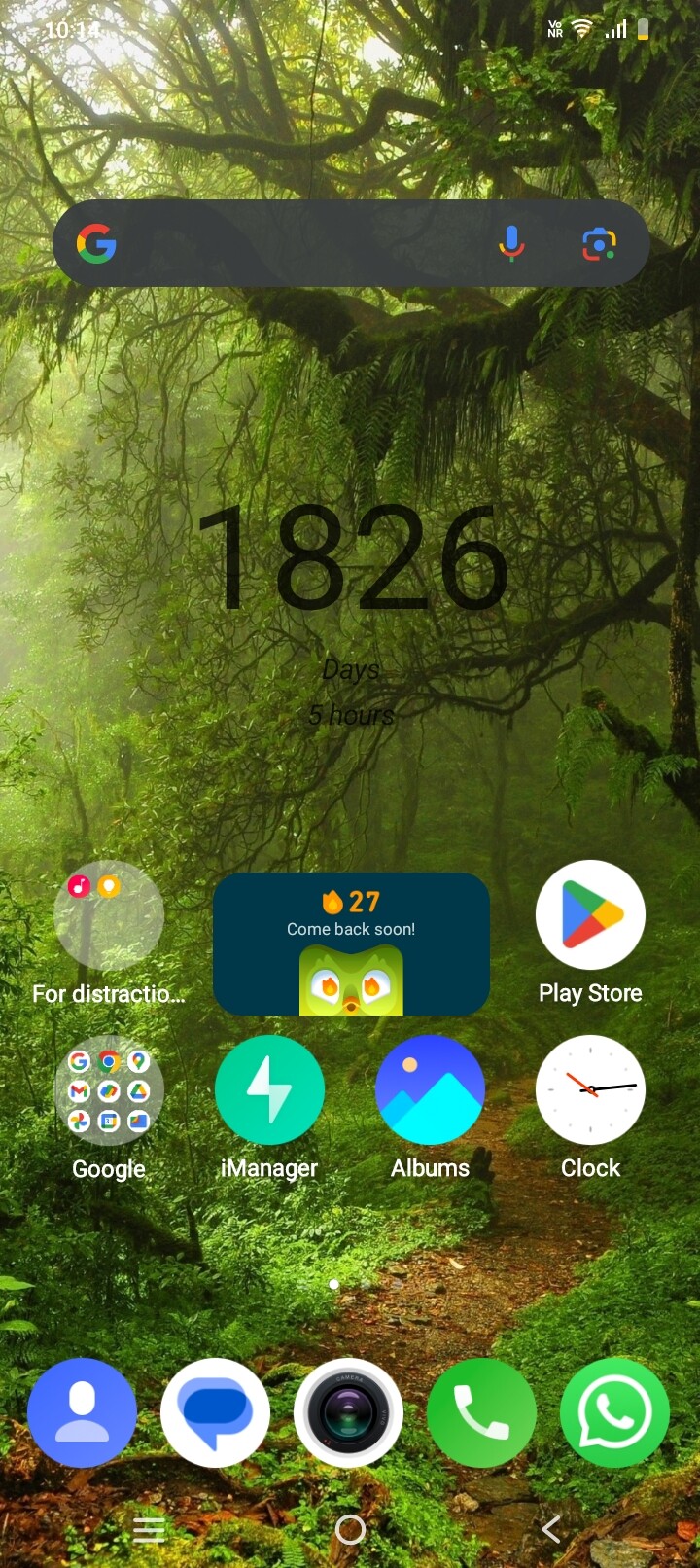Open the Duolingo streak widget
Image resolution: width=700 pixels, height=1568 pixels.
[x=351, y=944]
